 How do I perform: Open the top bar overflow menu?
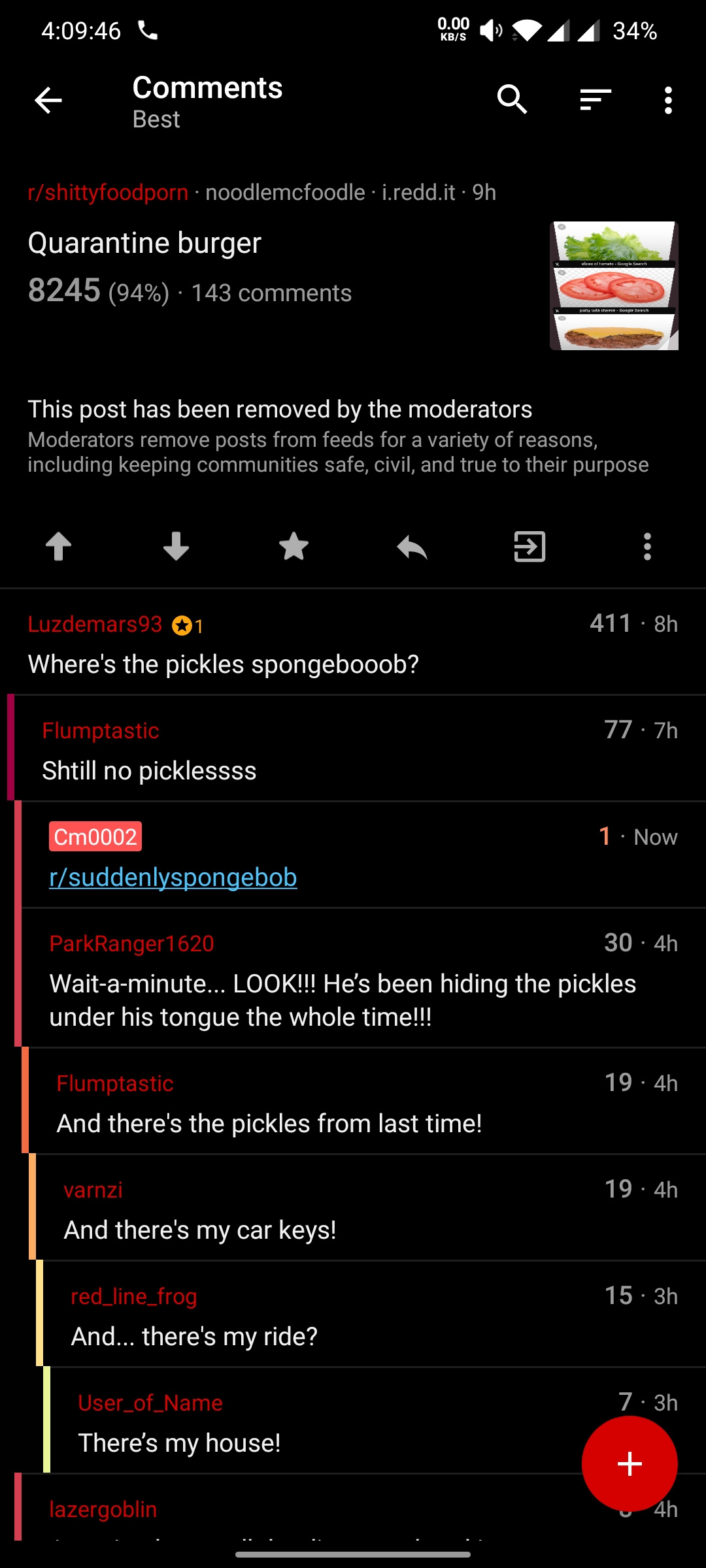click(668, 100)
